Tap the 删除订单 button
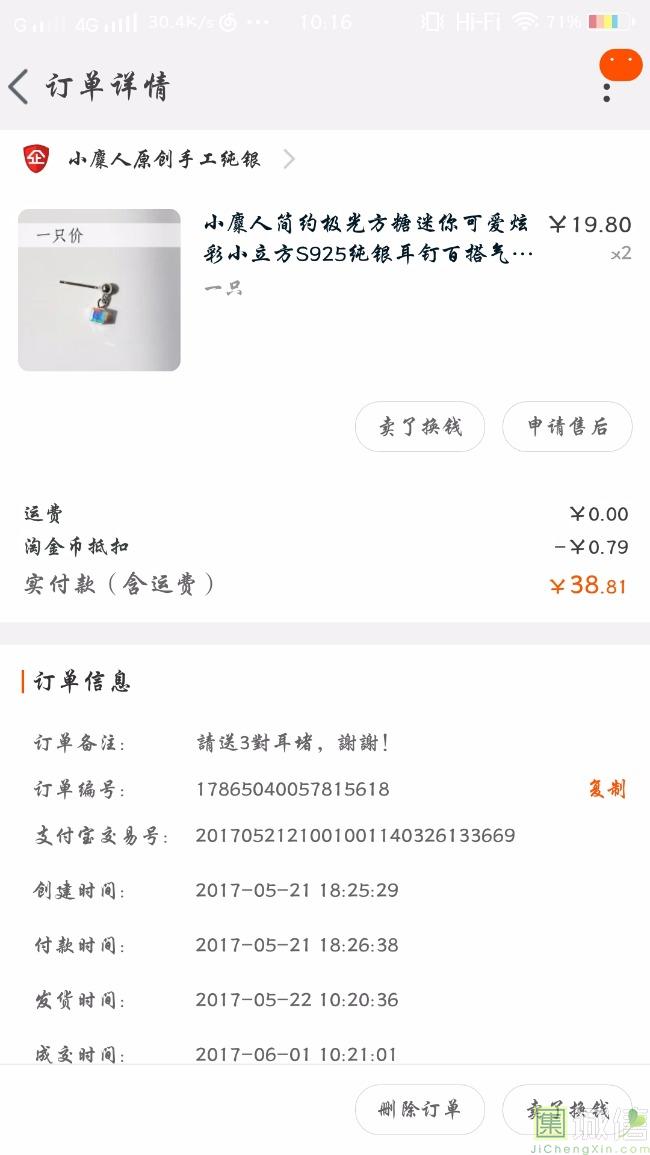The width and height of the screenshot is (650, 1155). tap(420, 1109)
